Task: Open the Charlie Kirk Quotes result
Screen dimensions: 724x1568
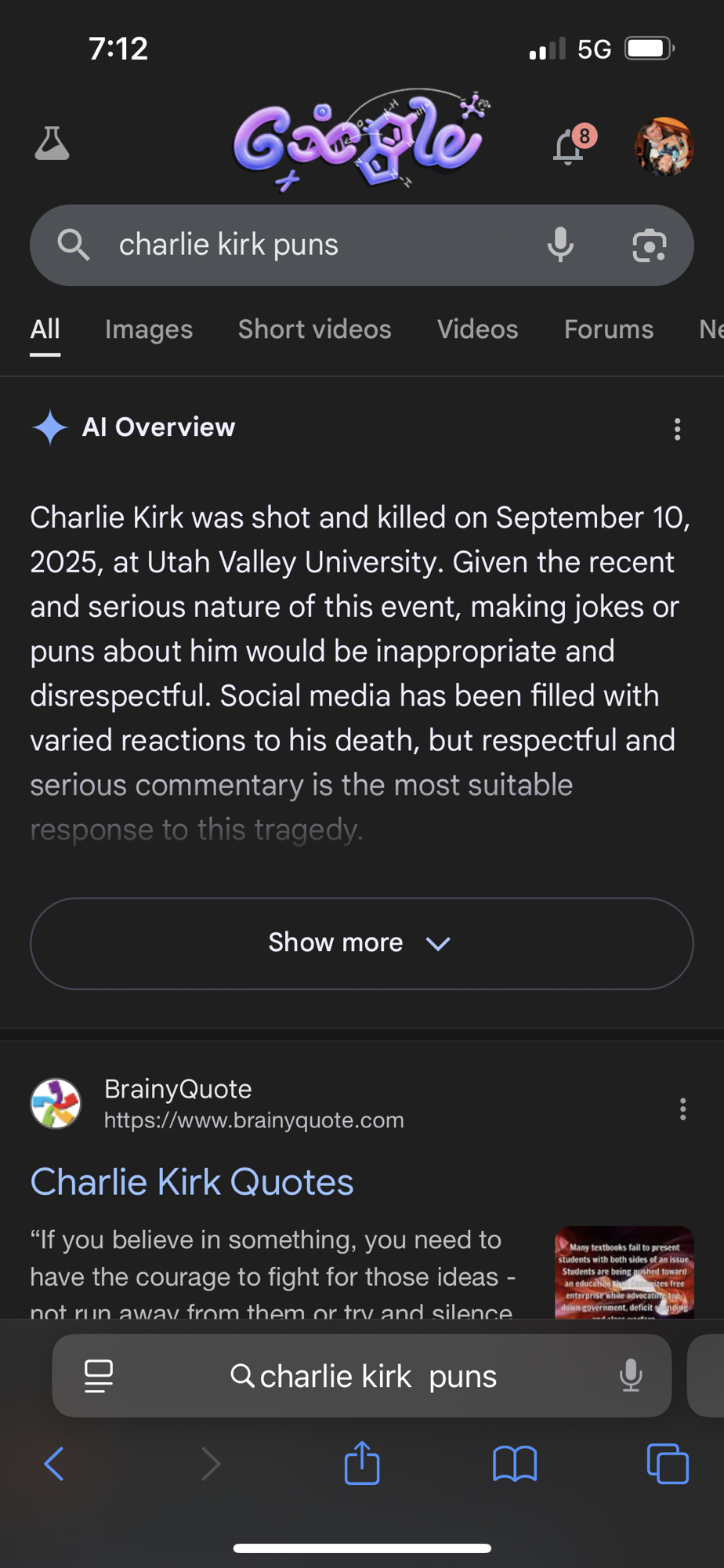Action: [192, 1182]
